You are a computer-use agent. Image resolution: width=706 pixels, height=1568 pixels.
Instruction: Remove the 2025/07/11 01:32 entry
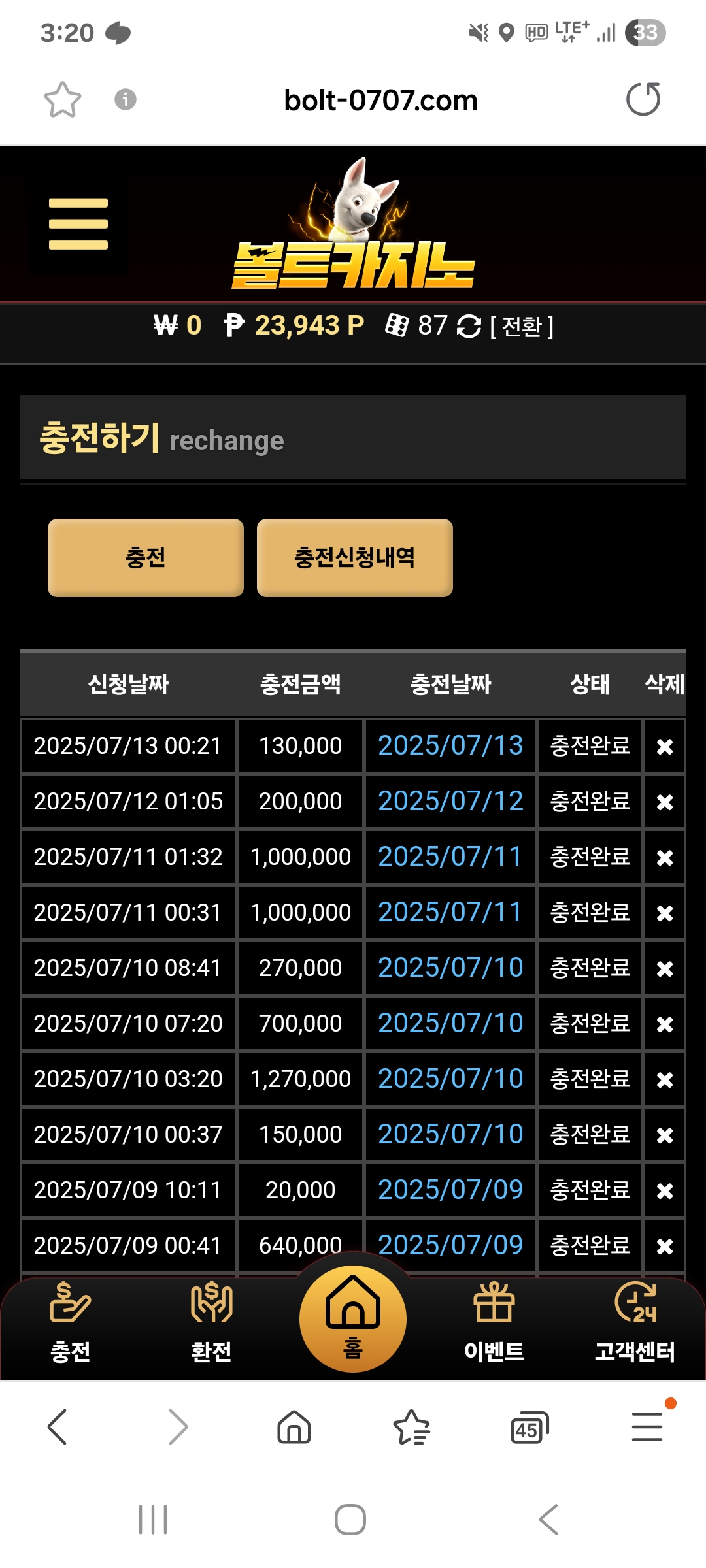pyautogui.click(x=665, y=857)
